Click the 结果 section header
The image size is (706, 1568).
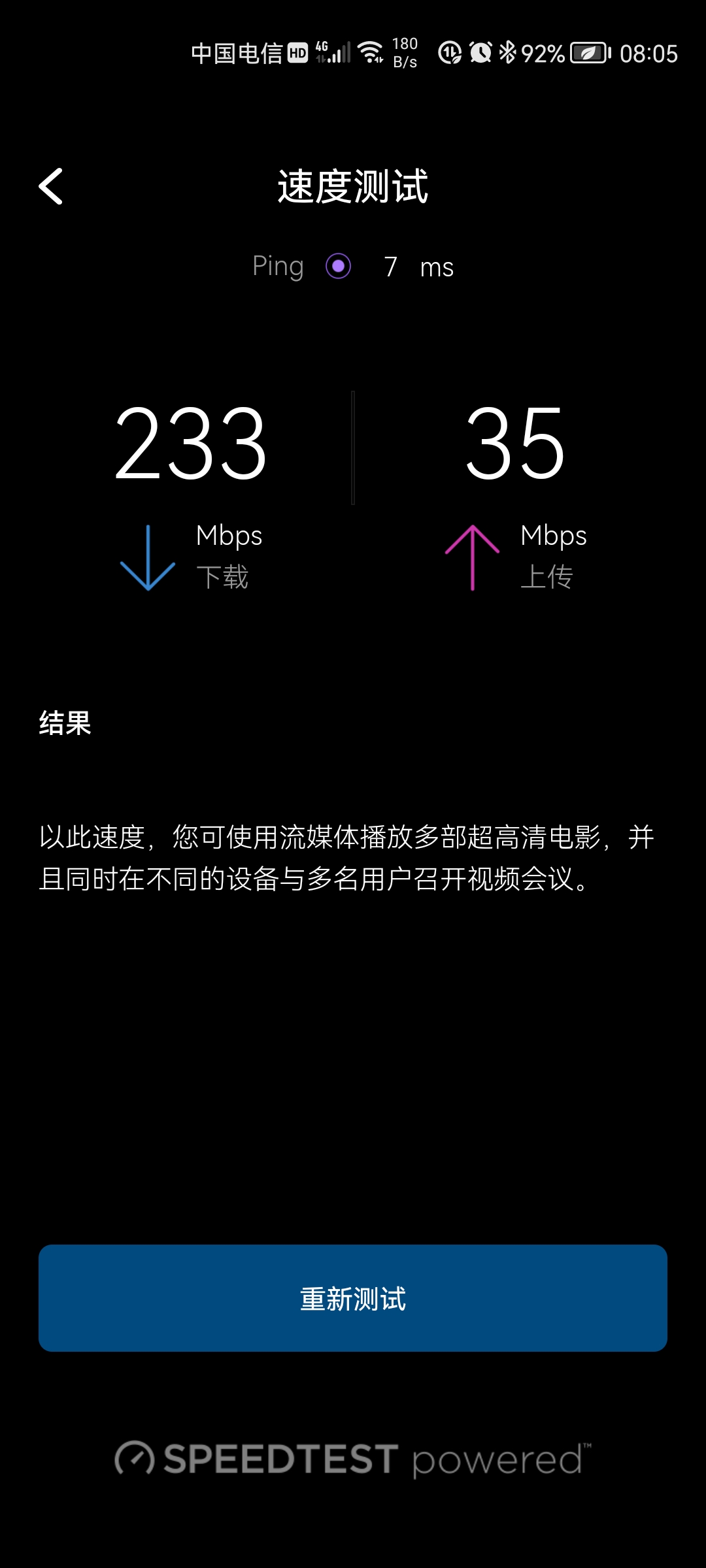[x=64, y=722]
